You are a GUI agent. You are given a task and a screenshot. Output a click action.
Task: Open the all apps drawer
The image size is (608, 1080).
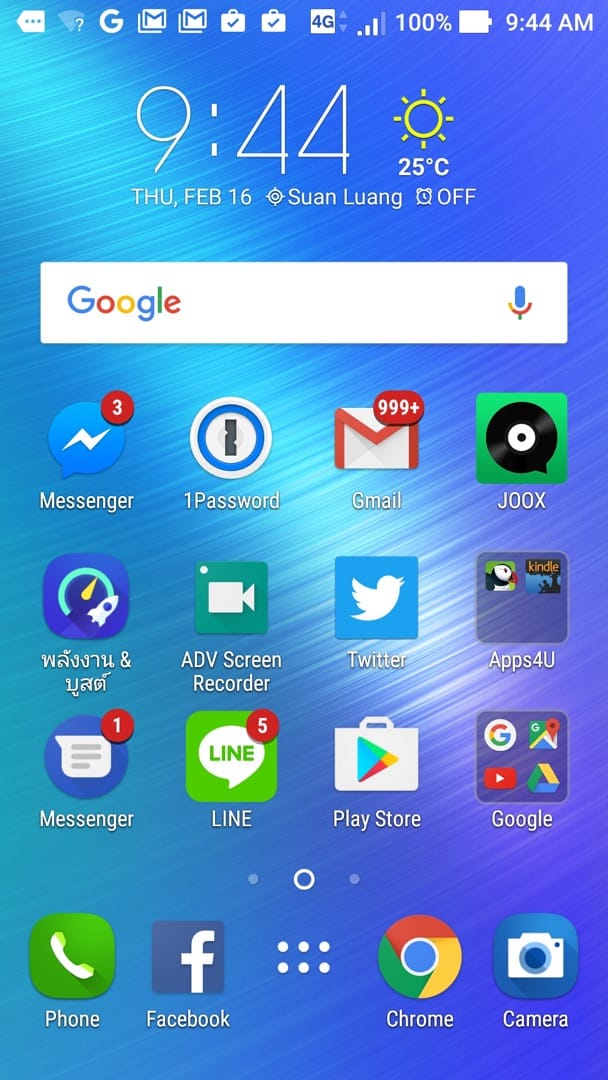(x=304, y=957)
